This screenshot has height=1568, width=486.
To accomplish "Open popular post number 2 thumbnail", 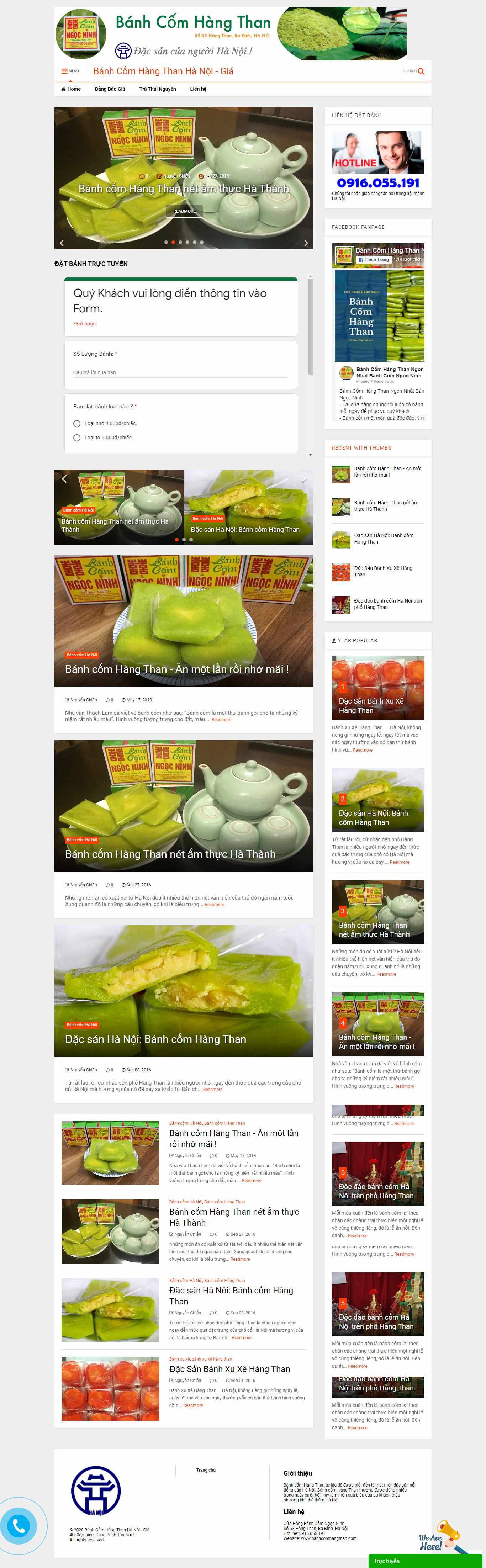I will (377, 800).
